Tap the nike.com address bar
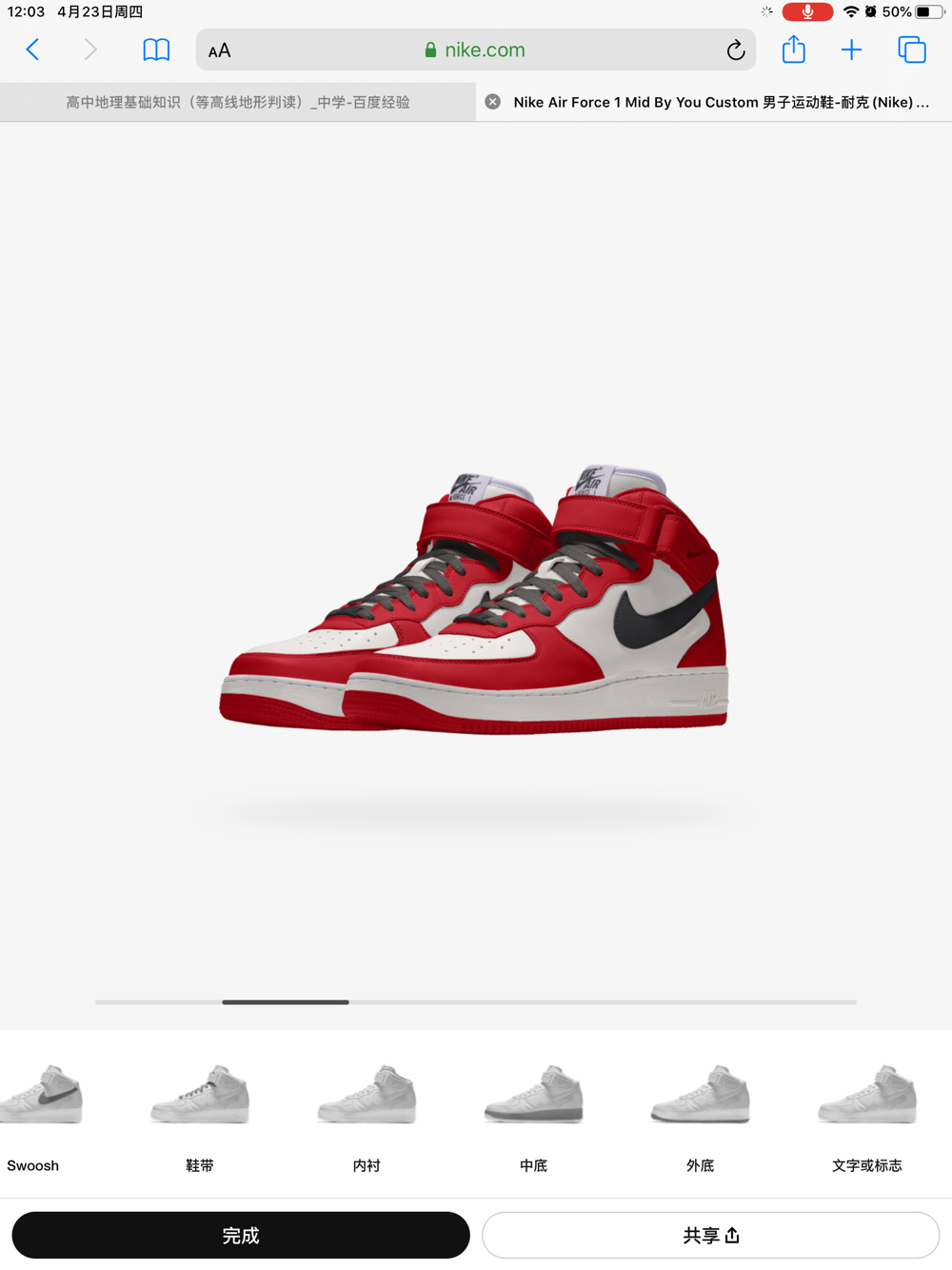Image resolution: width=952 pixels, height=1270 pixels. pyautogui.click(x=476, y=50)
